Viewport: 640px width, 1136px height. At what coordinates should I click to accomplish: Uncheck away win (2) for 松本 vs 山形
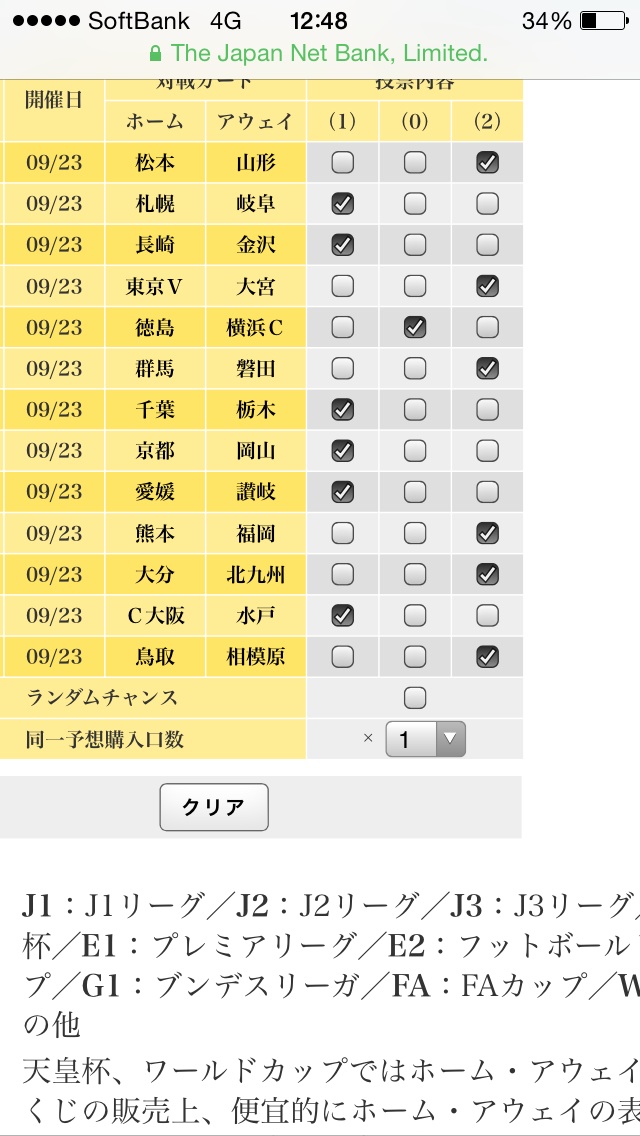(x=487, y=162)
